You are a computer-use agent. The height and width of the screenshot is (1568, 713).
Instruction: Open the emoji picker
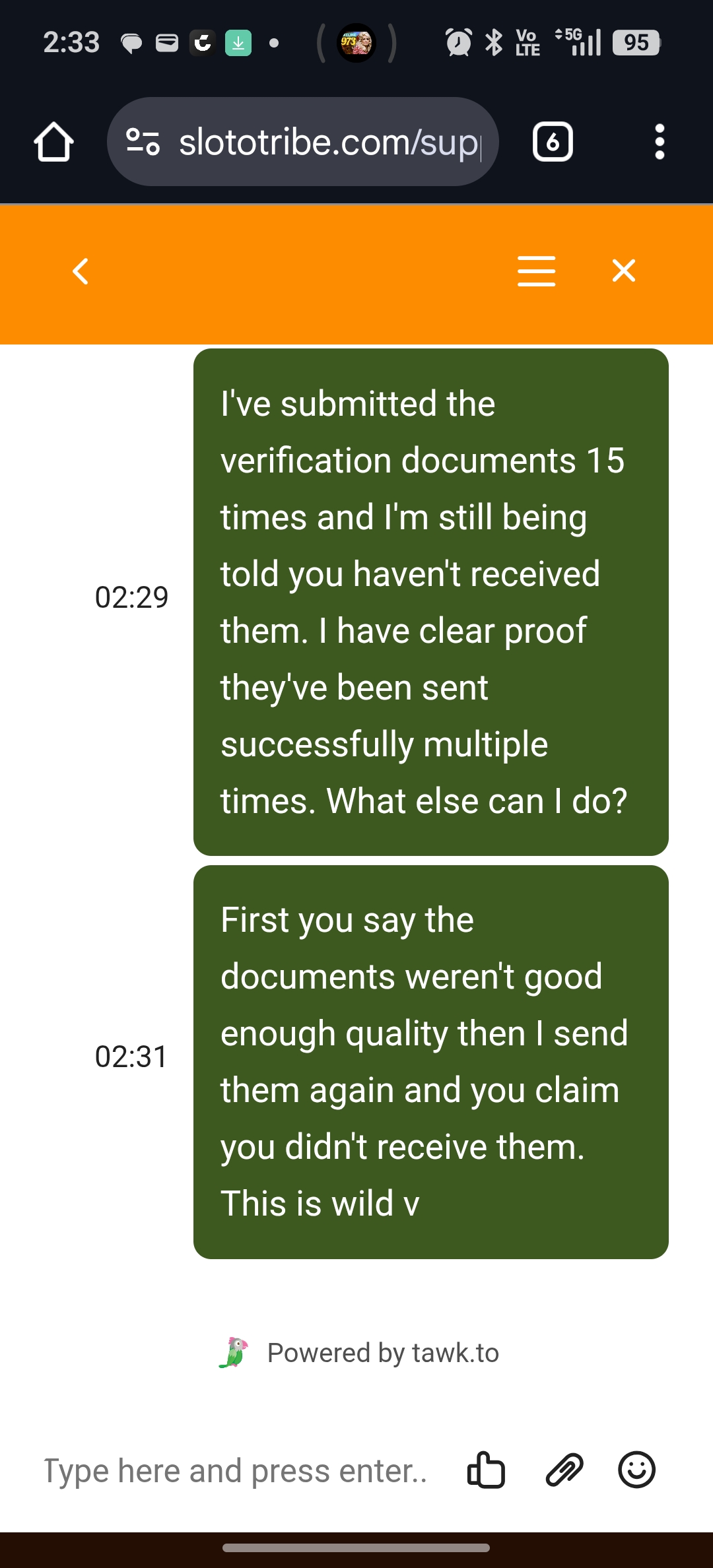636,1470
